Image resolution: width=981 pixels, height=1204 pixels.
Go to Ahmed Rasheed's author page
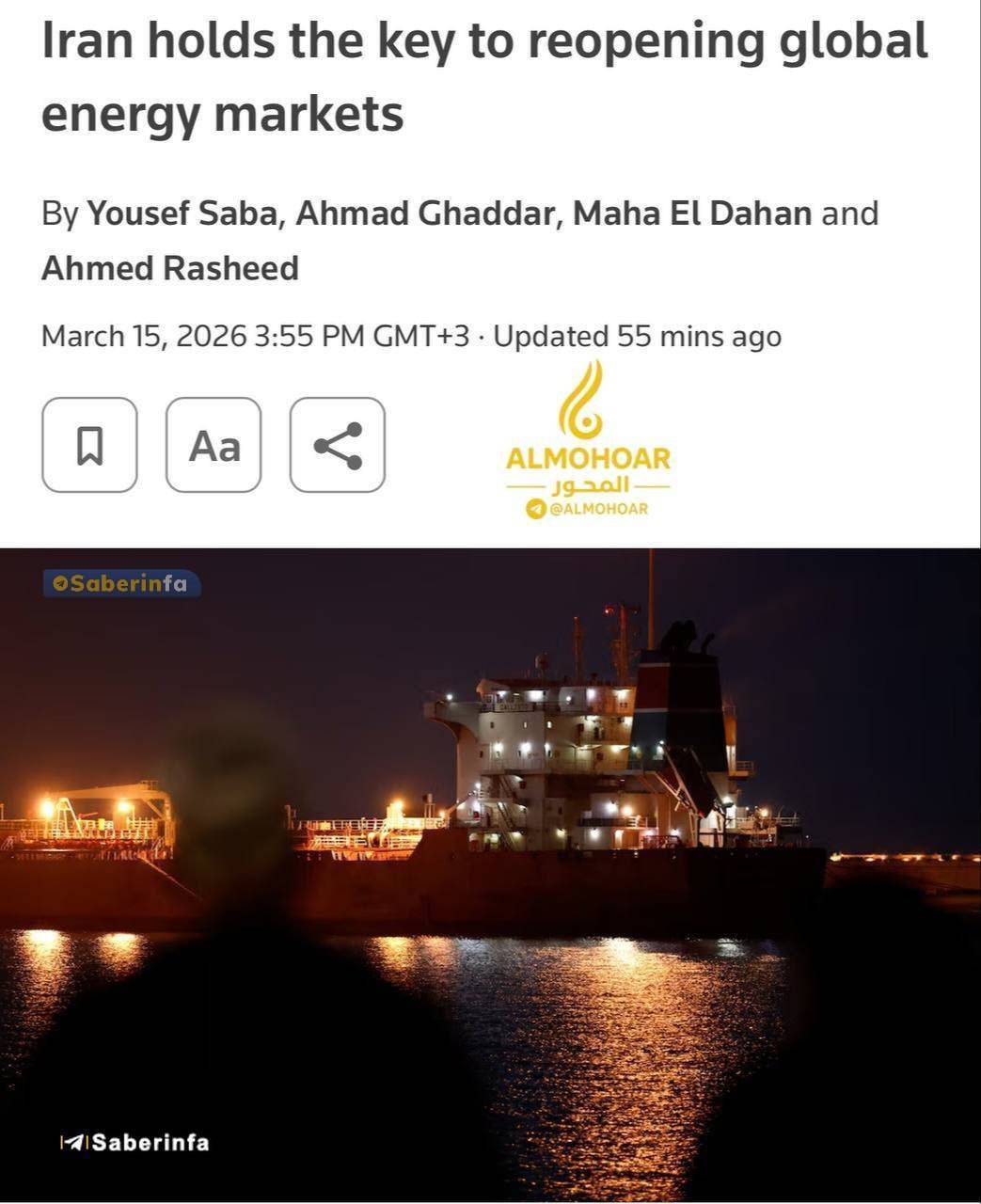tap(170, 268)
